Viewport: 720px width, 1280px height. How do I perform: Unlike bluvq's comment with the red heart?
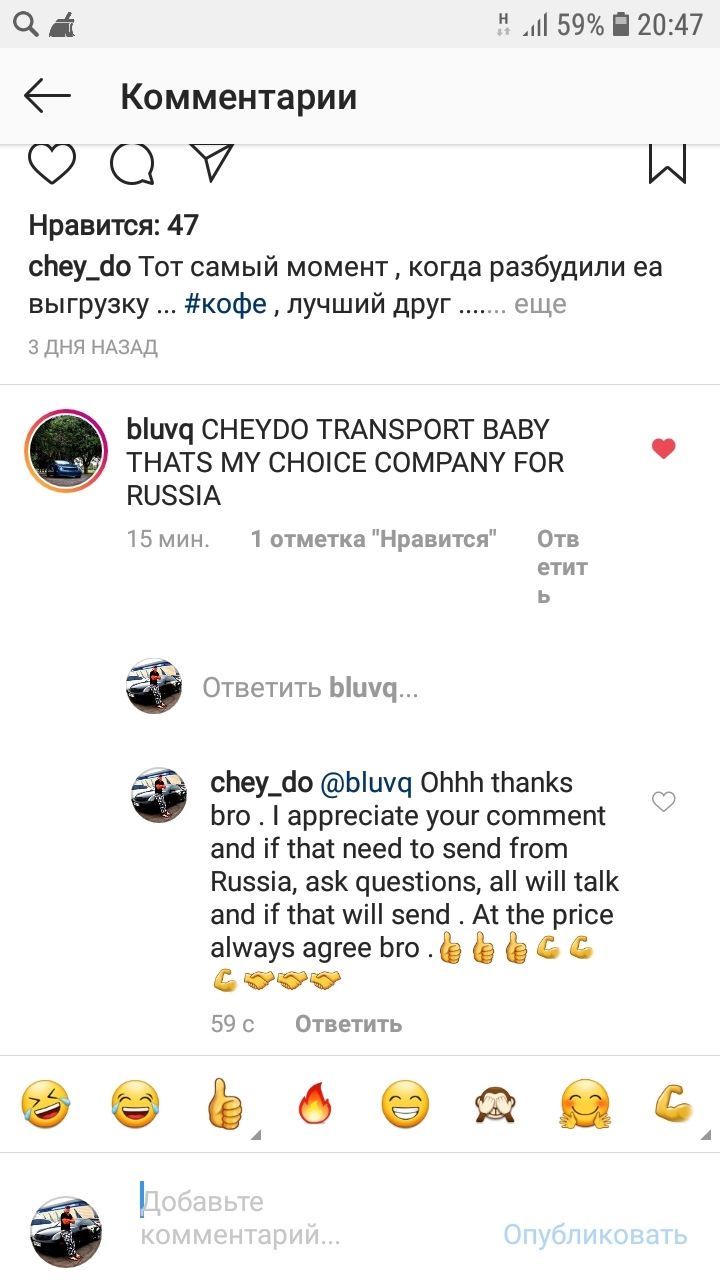point(663,449)
